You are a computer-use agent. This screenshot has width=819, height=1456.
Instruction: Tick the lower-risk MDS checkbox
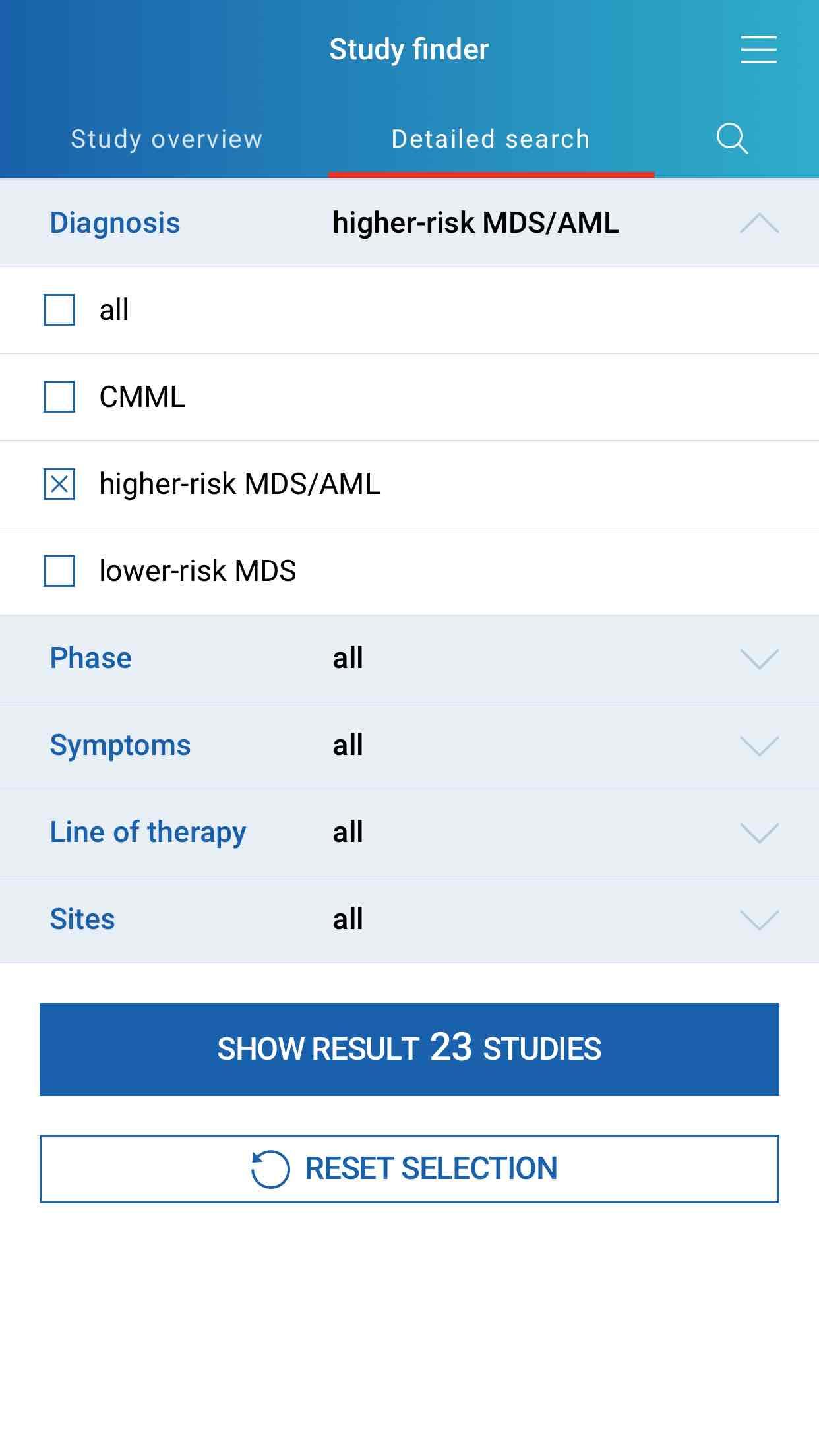pyautogui.click(x=59, y=571)
